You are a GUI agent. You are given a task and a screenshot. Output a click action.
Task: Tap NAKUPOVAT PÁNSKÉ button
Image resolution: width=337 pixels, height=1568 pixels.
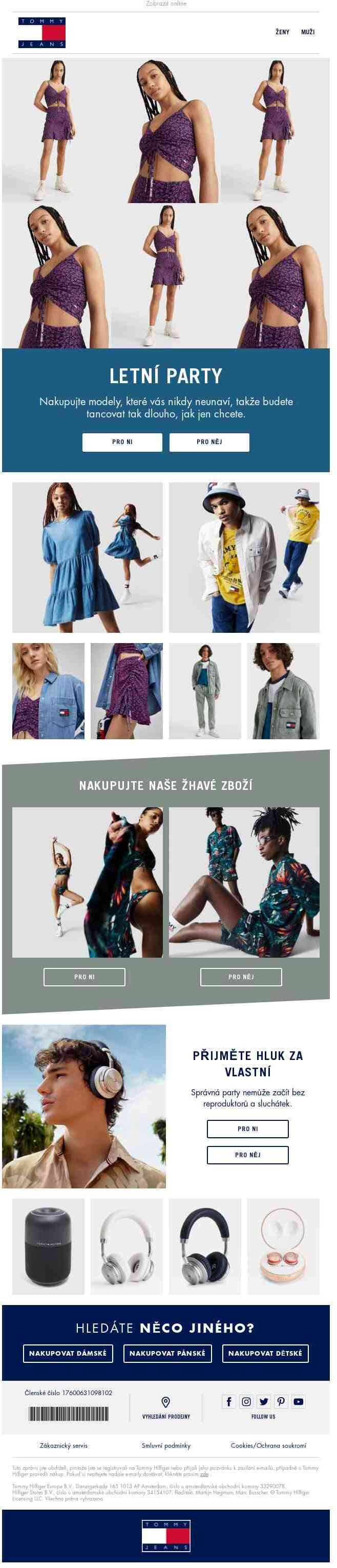[167, 1353]
